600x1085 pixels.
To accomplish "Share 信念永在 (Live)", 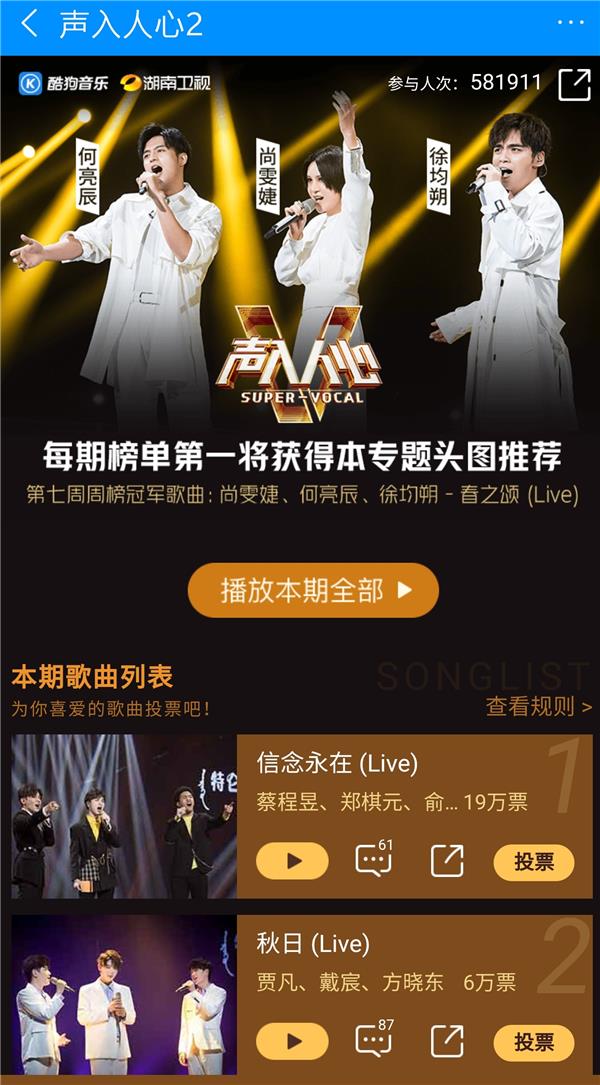I will [447, 861].
